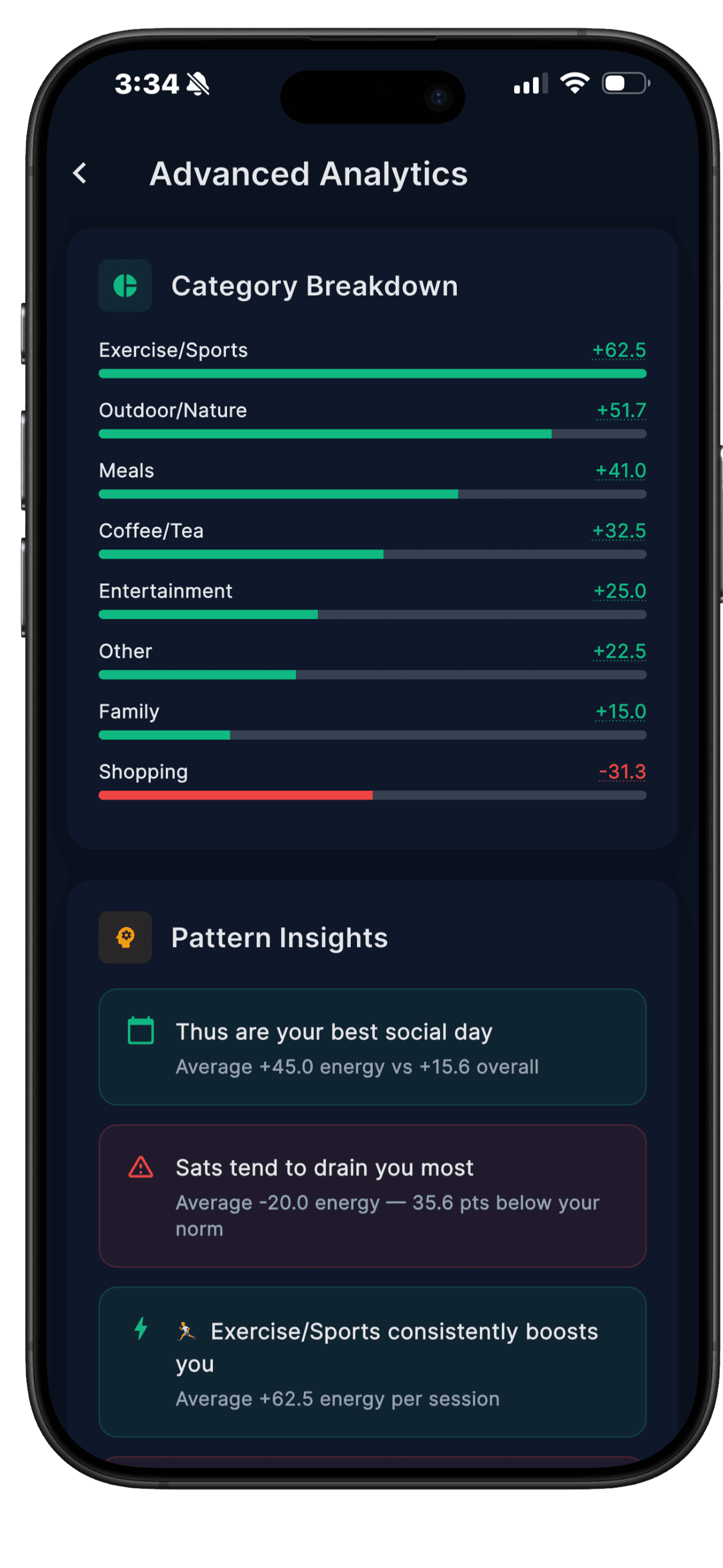Open the +62.5 Exercise/Sports value link
This screenshot has width=723, height=1568.
point(618,349)
